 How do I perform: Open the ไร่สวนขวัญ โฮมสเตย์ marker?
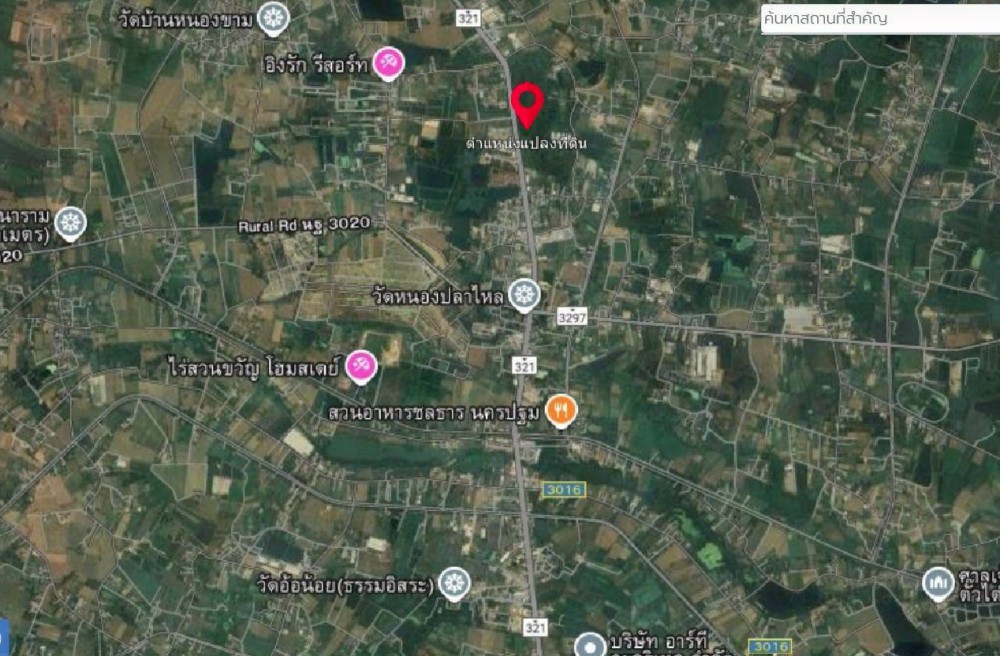pyautogui.click(x=361, y=367)
